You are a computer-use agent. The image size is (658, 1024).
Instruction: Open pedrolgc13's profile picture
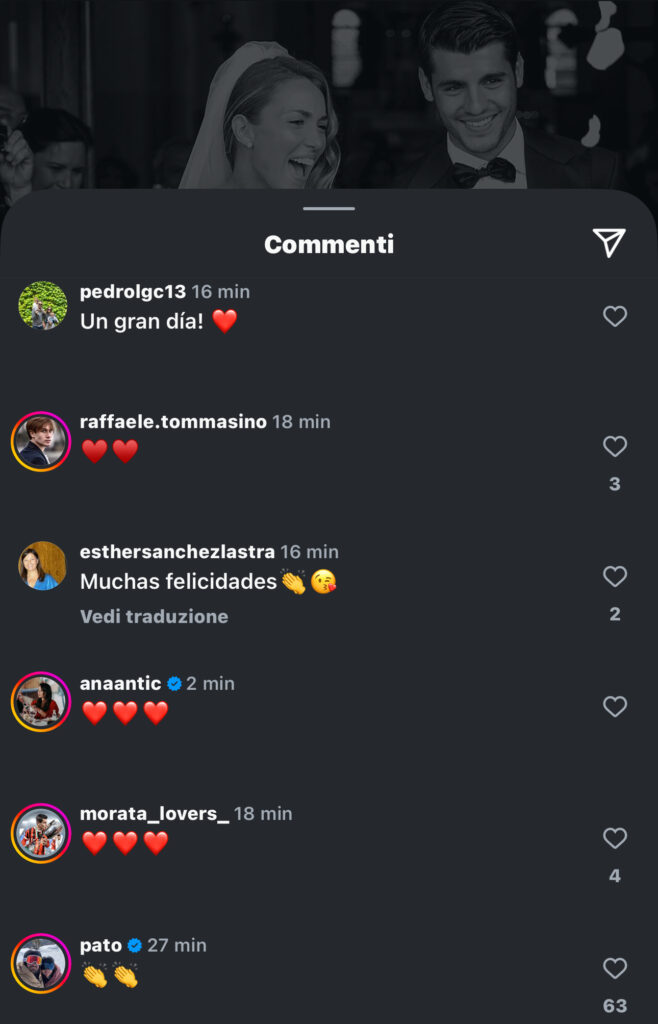(42, 305)
